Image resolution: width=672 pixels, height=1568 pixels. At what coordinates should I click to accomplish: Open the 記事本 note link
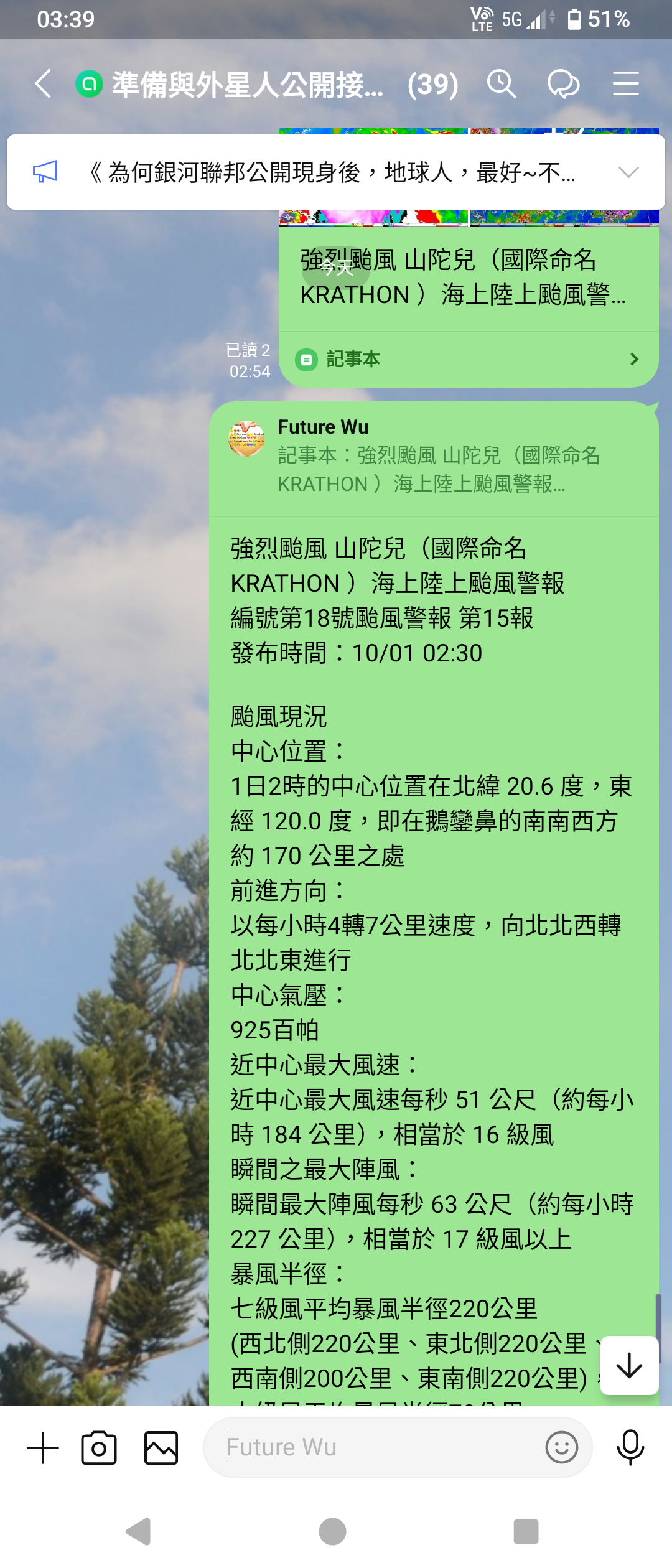coord(468,359)
